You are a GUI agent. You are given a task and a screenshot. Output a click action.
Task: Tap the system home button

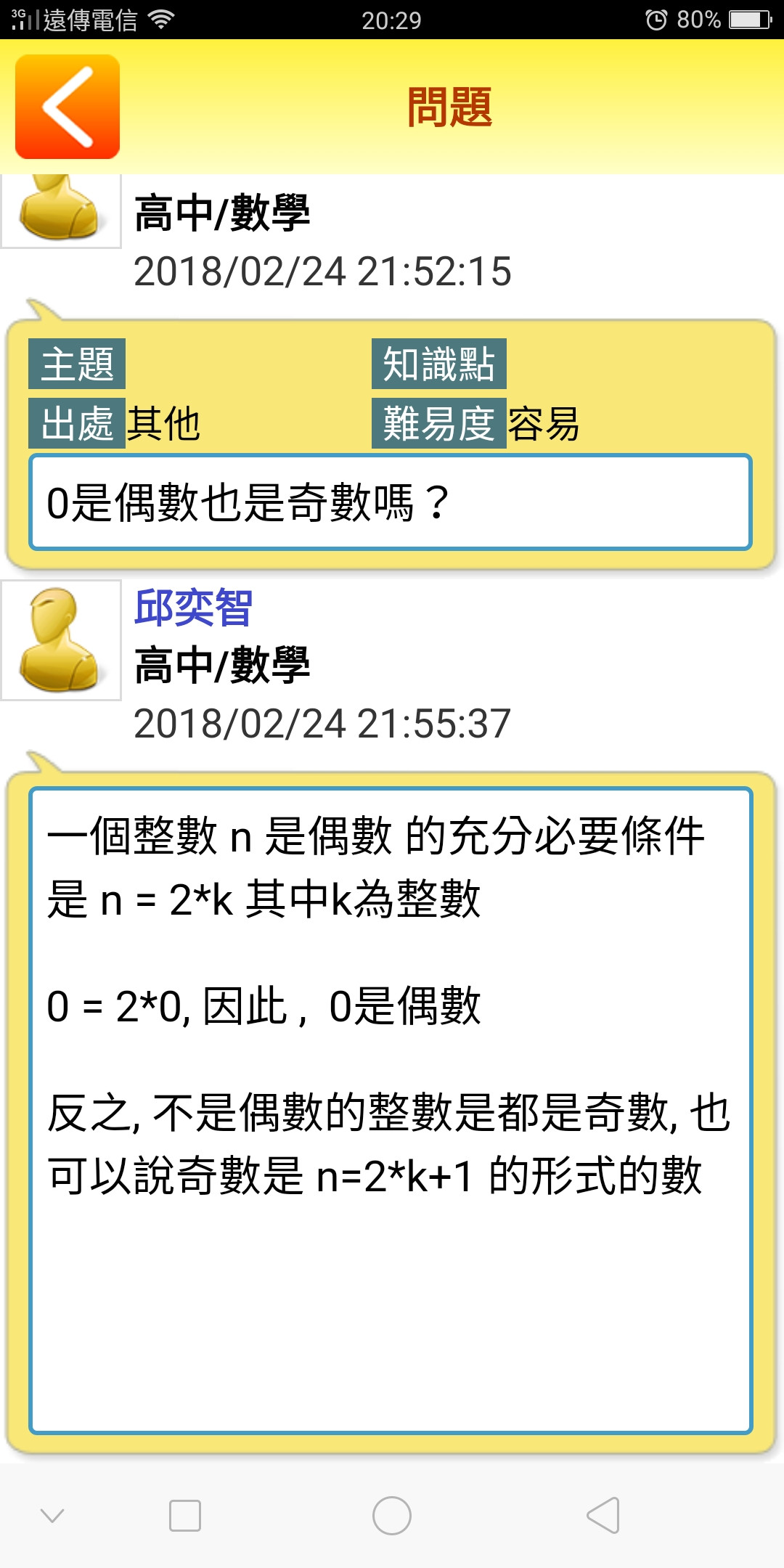point(392,1516)
